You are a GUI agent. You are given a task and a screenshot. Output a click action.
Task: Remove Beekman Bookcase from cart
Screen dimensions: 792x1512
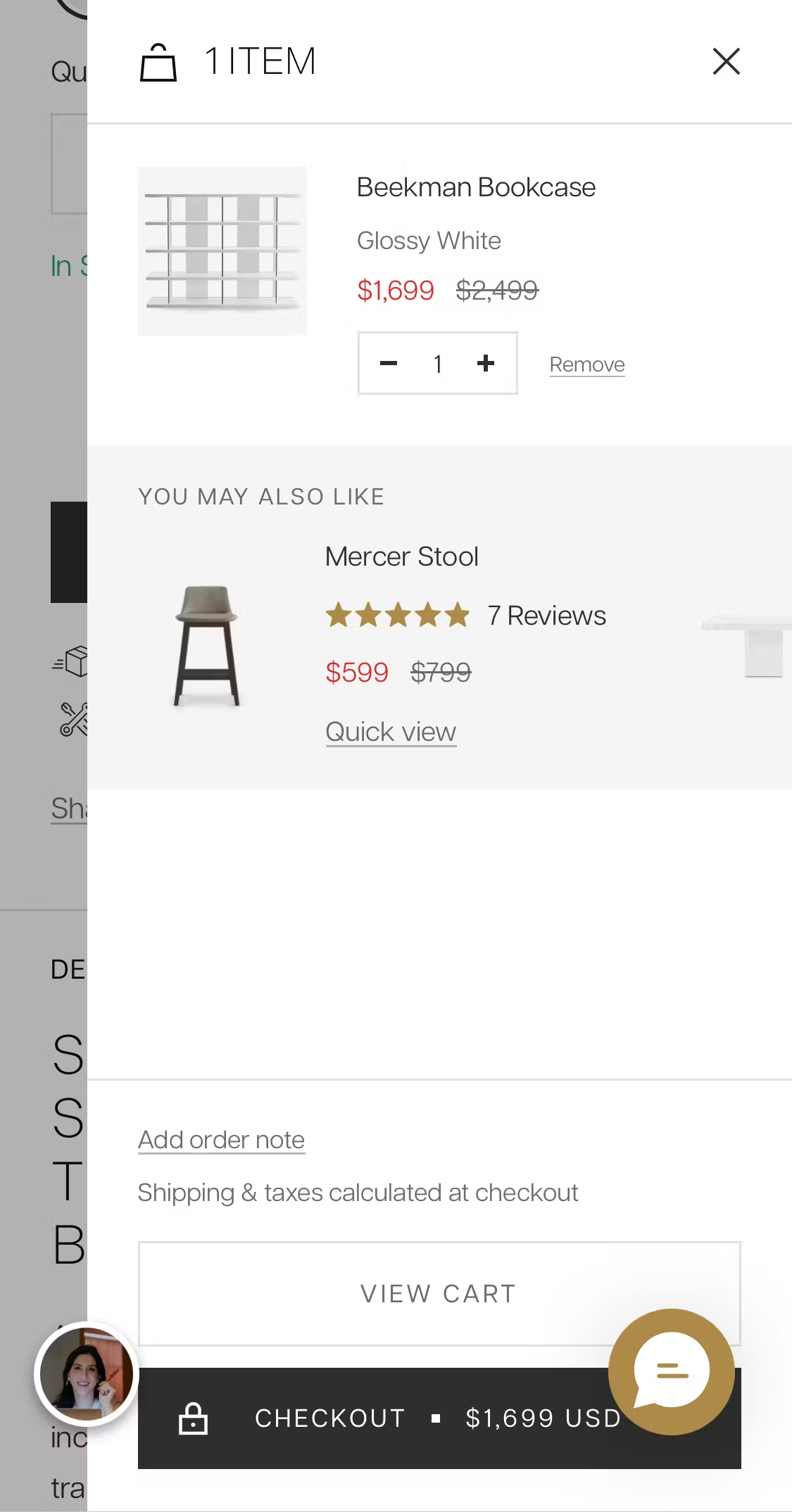pos(586,364)
